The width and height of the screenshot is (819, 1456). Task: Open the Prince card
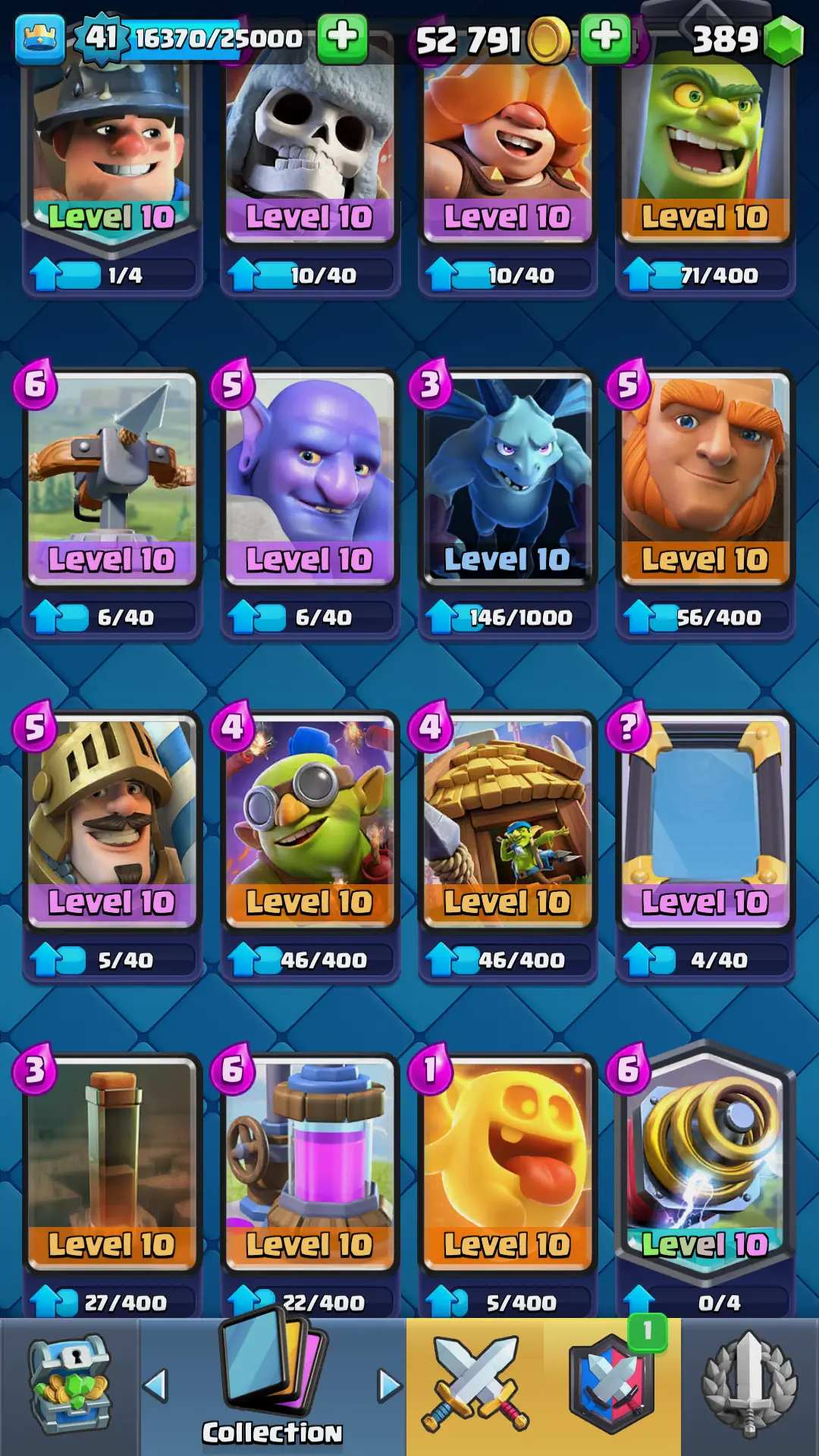112,821
